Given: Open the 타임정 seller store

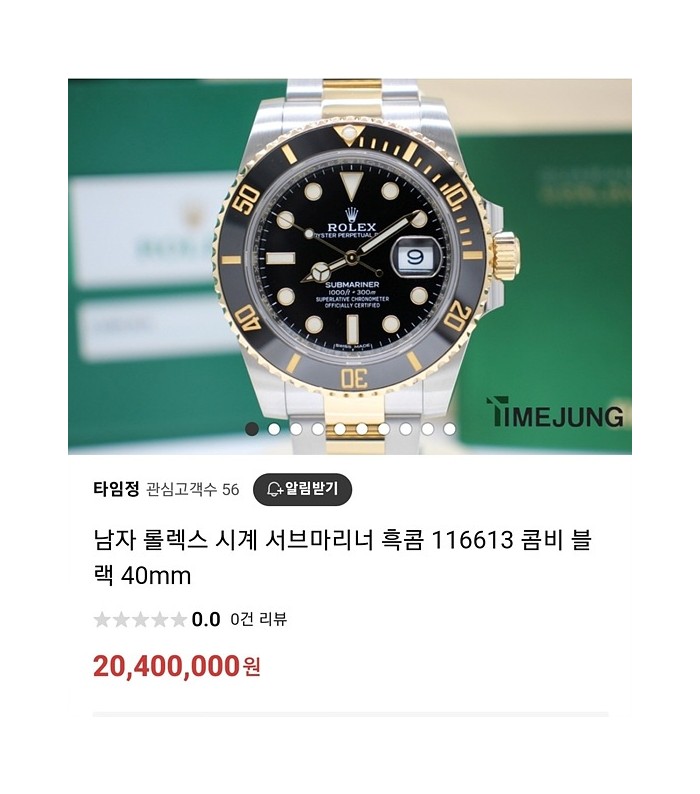Looking at the screenshot, I should point(116,489).
